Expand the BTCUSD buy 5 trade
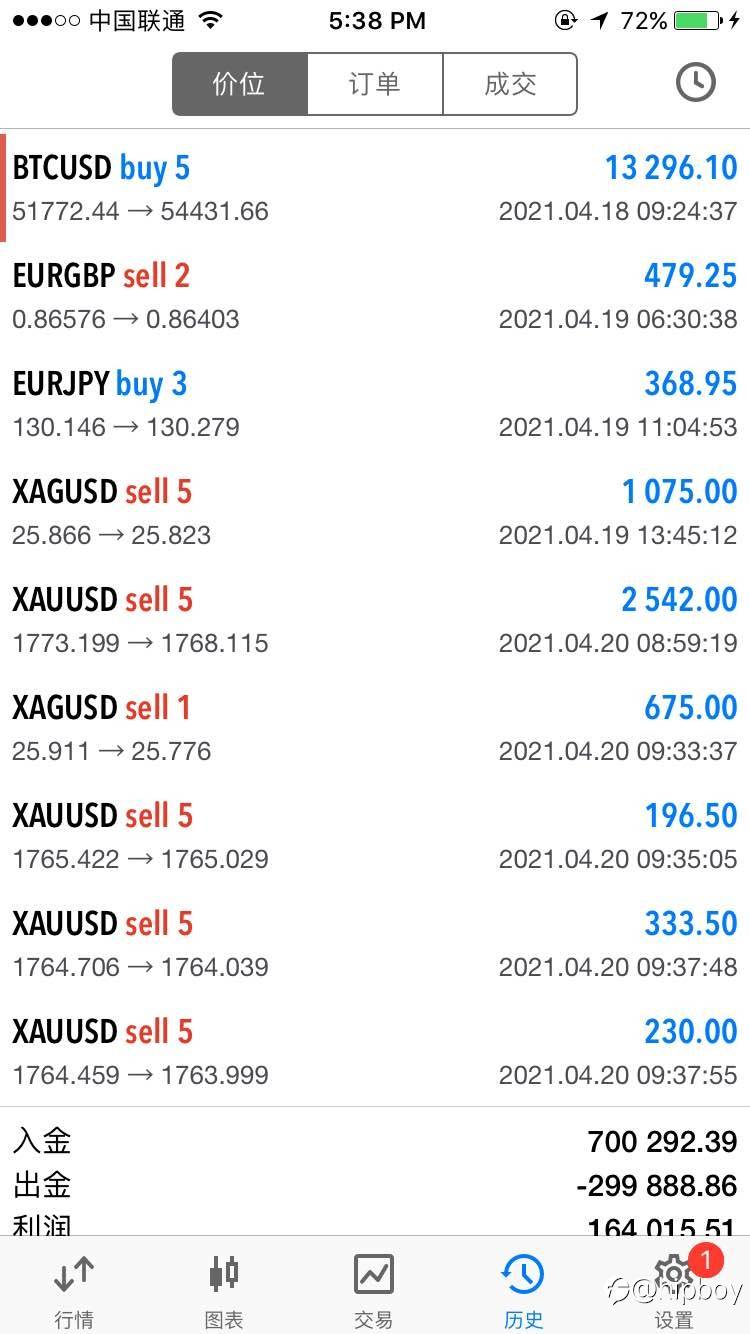This screenshot has height=1334, width=750. tap(375, 188)
